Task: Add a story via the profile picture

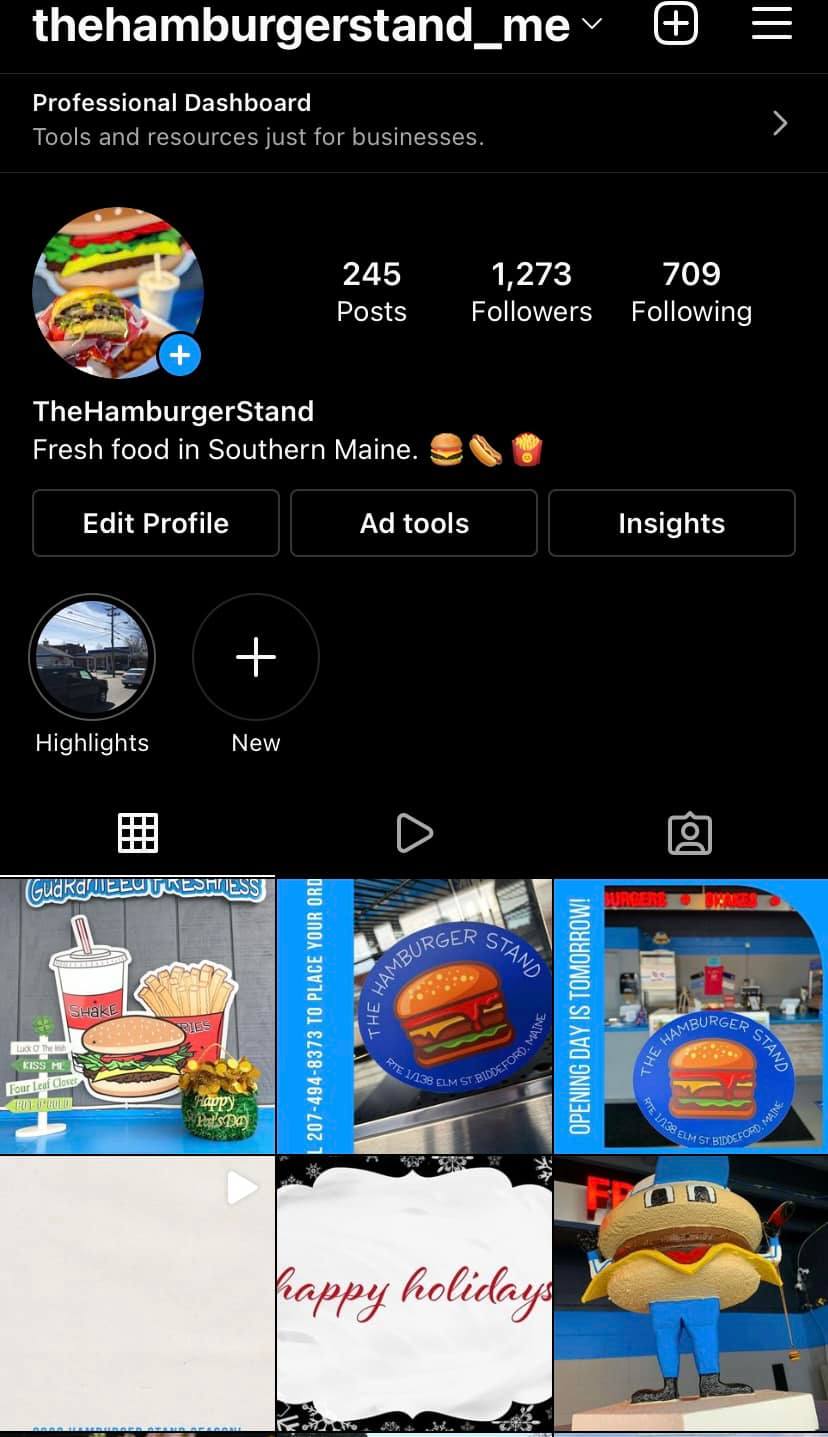Action: click(180, 355)
